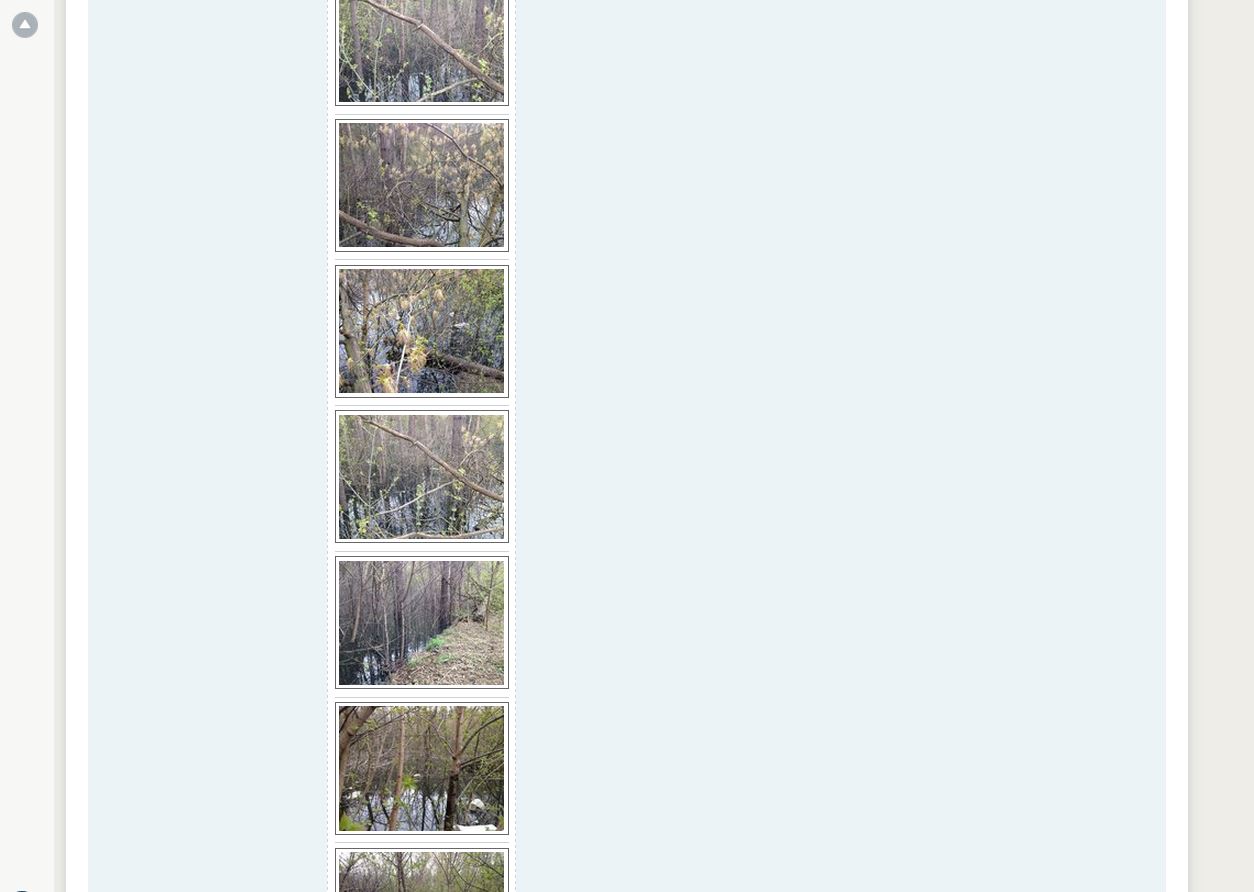Tap the scroll-to-top arrow icon

tap(25, 25)
